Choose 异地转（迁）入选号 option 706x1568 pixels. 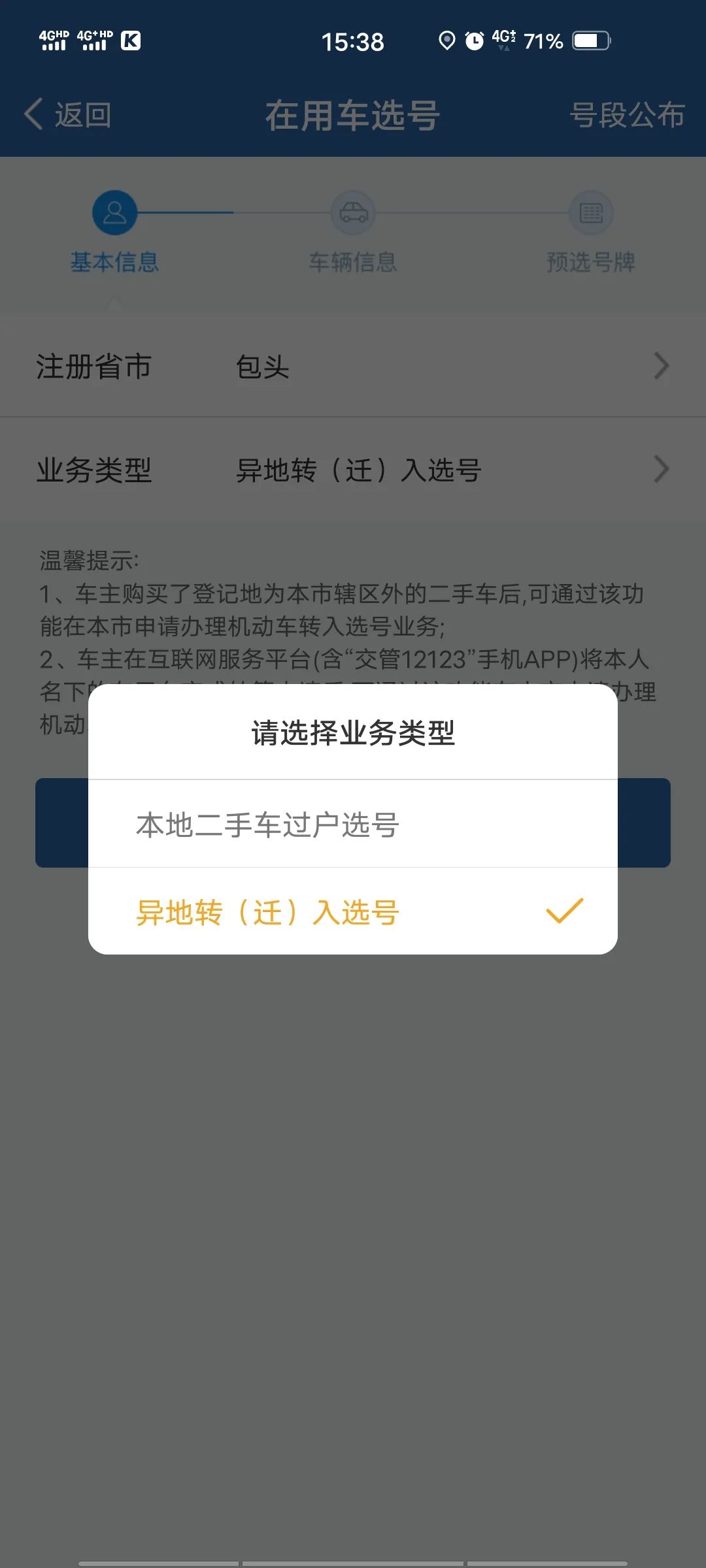(353, 912)
